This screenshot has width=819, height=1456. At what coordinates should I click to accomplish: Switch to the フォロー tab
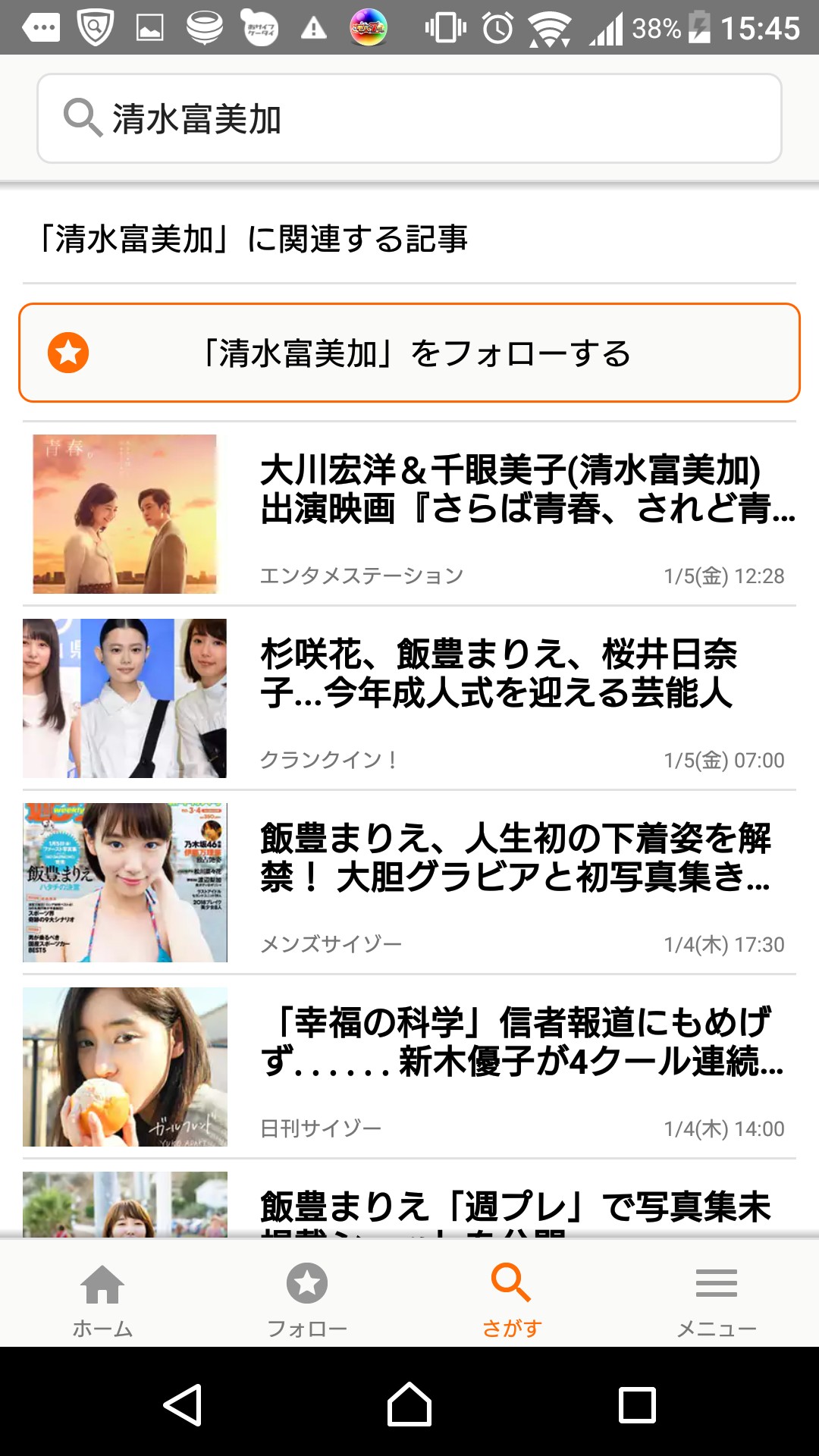coord(307,1298)
